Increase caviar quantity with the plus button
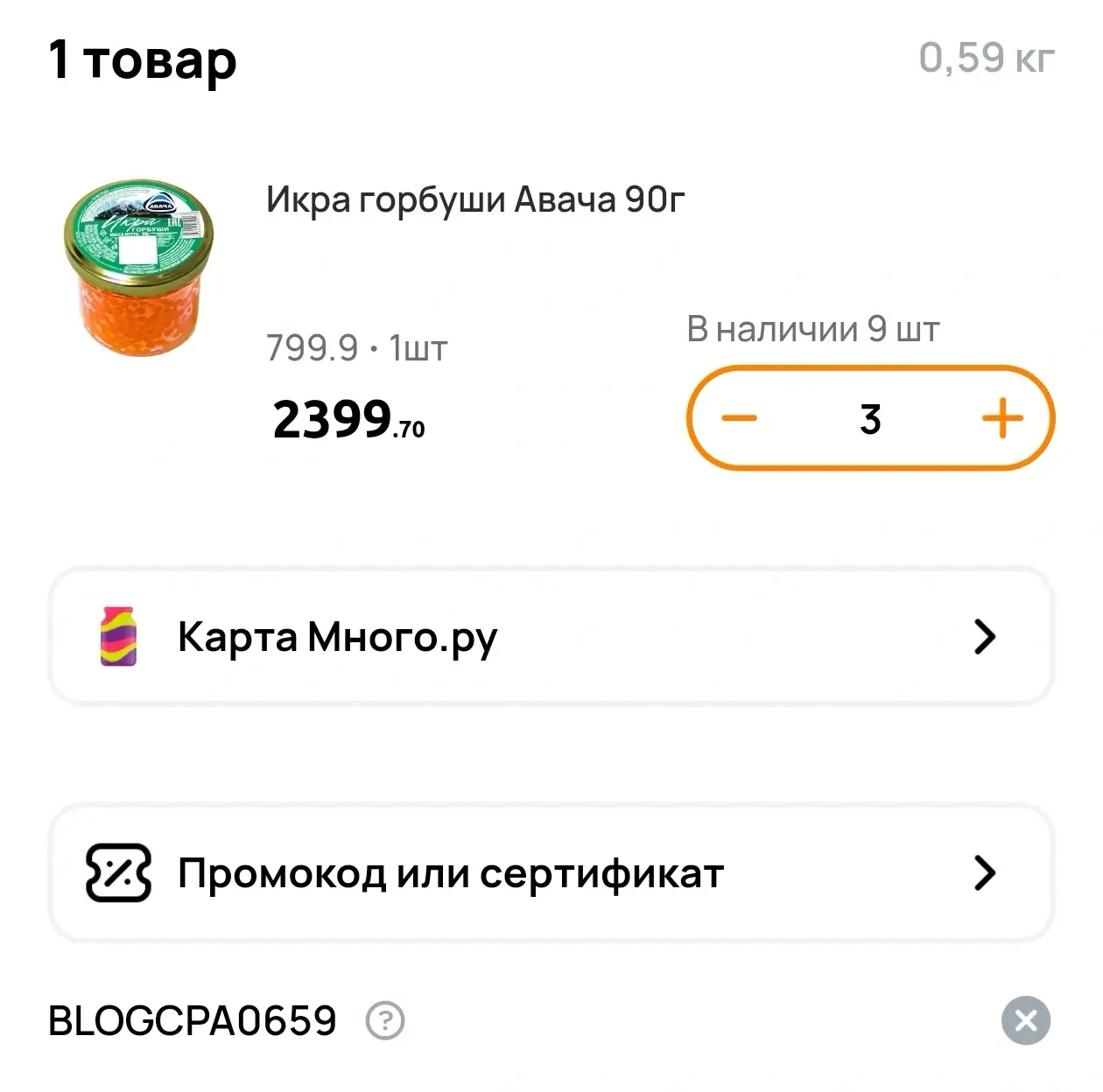The width and height of the screenshot is (1103, 1092). (x=1002, y=418)
